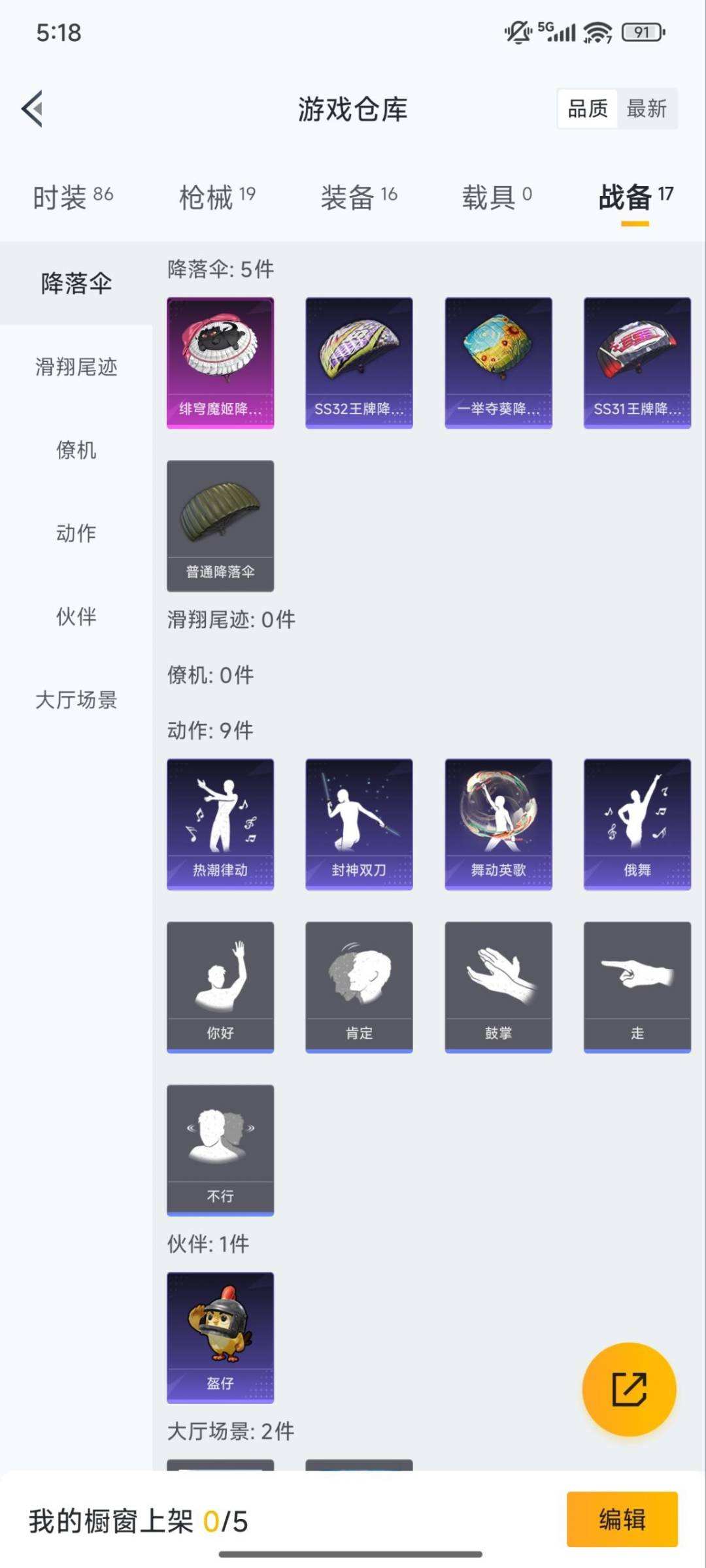Go to 大厅场景 in the sidebar
This screenshot has height=1568, width=706.
tap(76, 700)
